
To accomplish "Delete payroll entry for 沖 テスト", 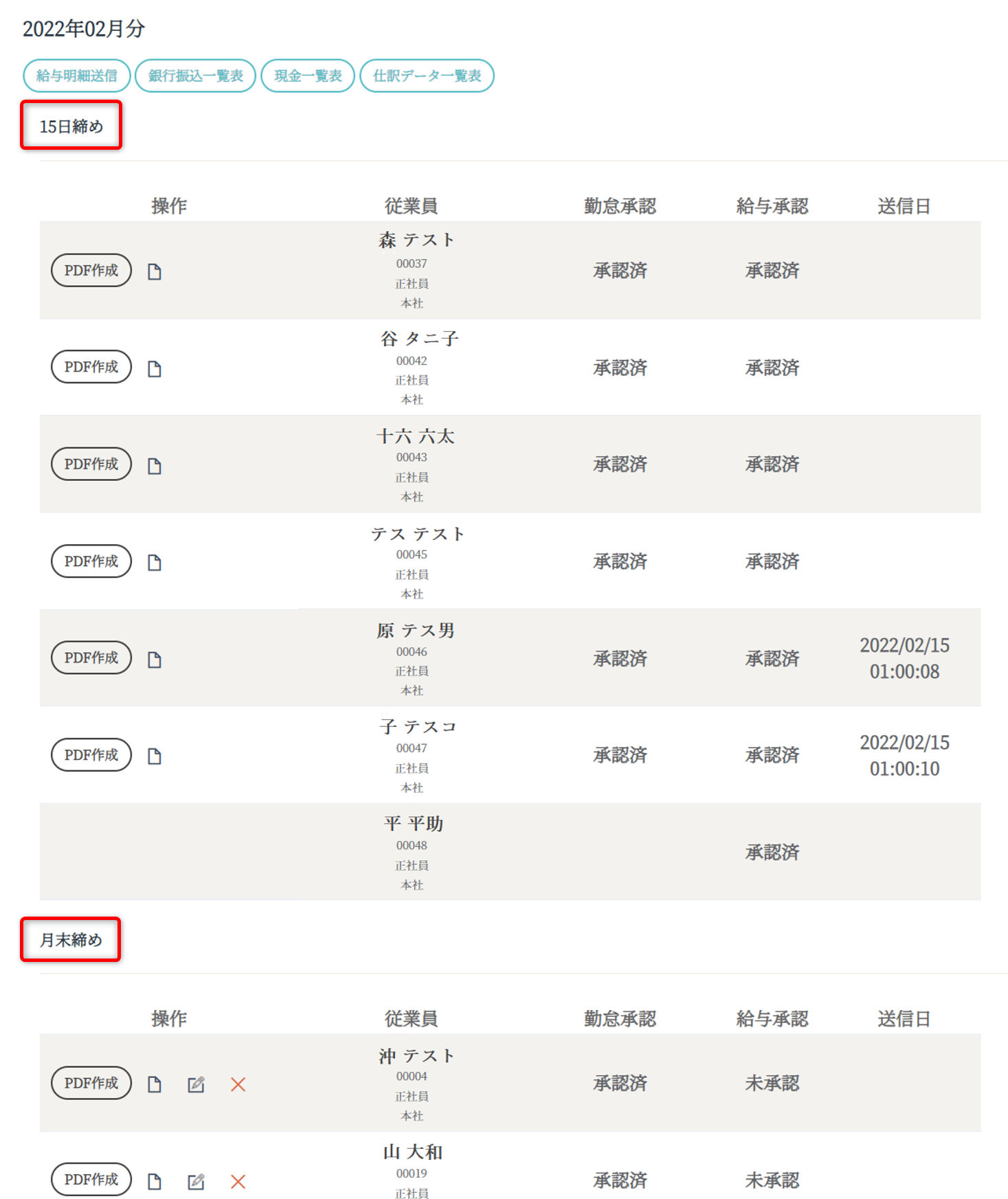I will (238, 1084).
